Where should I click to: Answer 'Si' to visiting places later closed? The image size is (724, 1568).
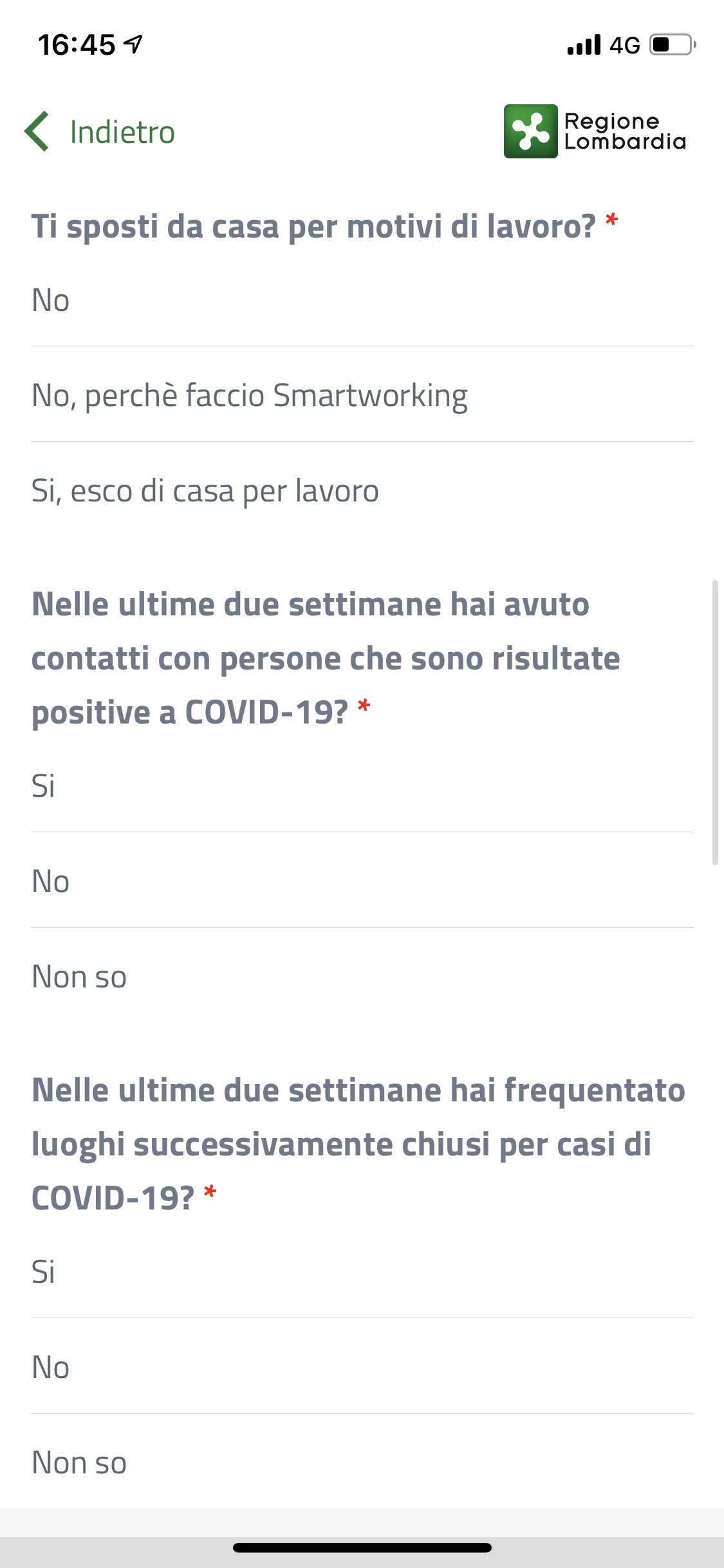[x=362, y=1271]
